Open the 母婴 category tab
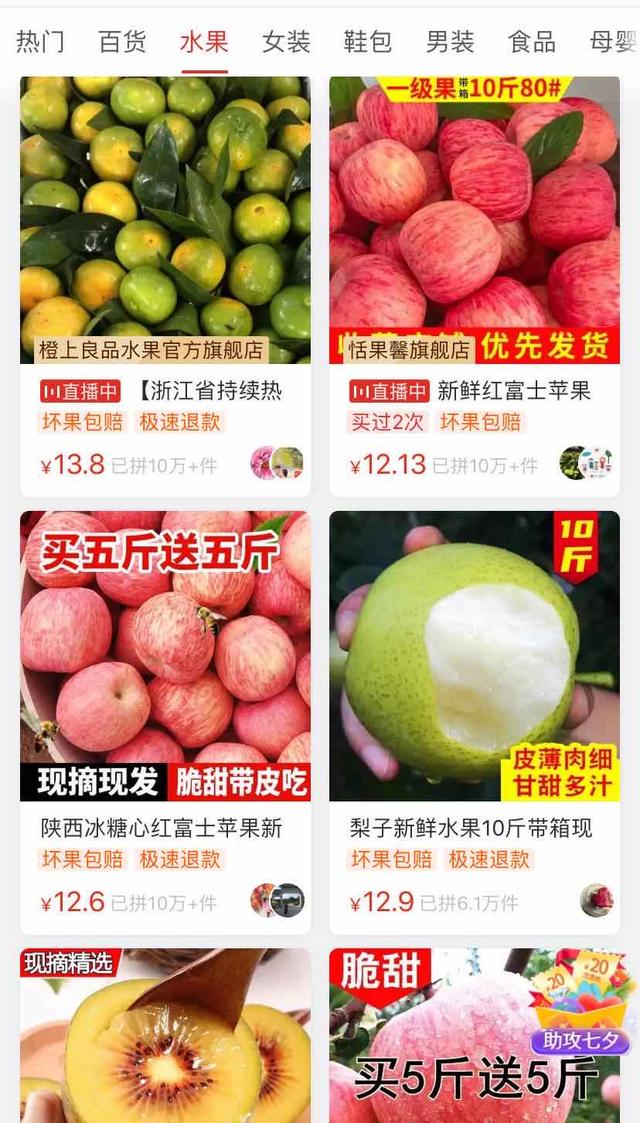The image size is (640, 1123). click(x=612, y=42)
